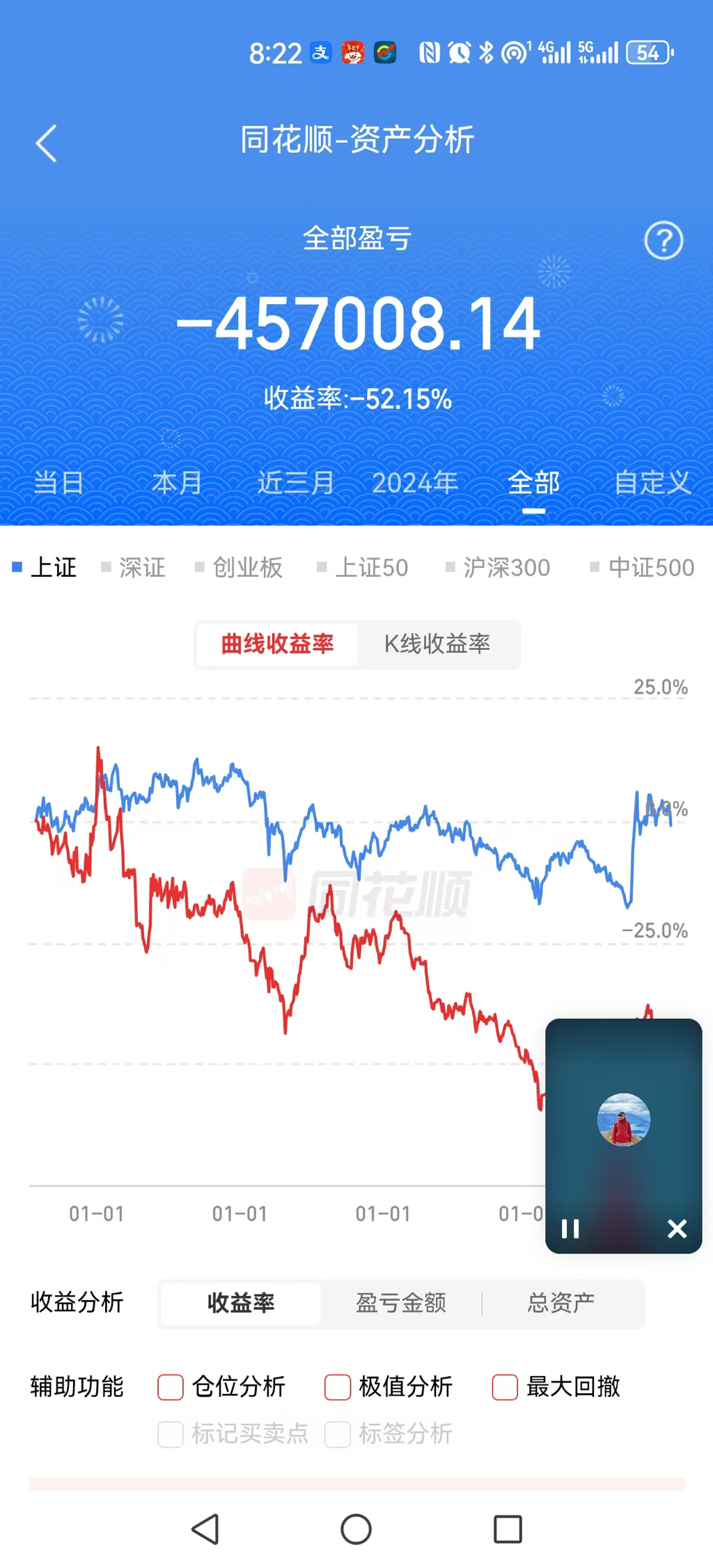Viewport: 713px width, 1568px height.
Task: Go back using the top-left arrow
Action: 46,143
